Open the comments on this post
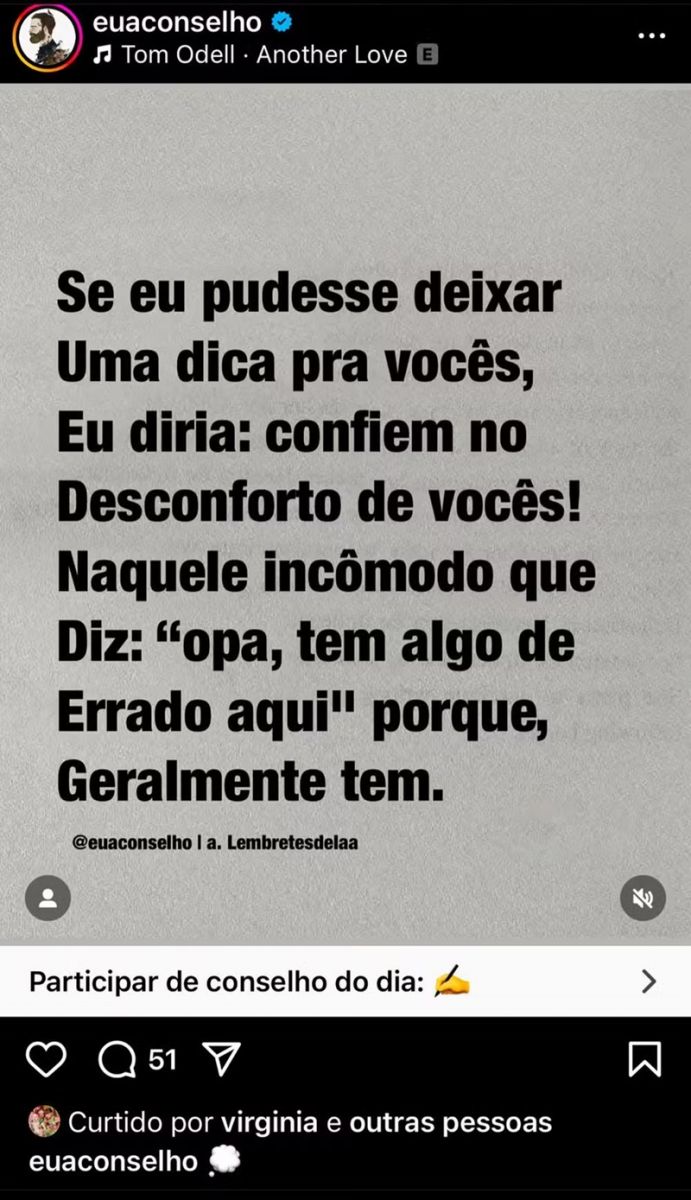The image size is (691, 1200). pyautogui.click(x=118, y=1060)
